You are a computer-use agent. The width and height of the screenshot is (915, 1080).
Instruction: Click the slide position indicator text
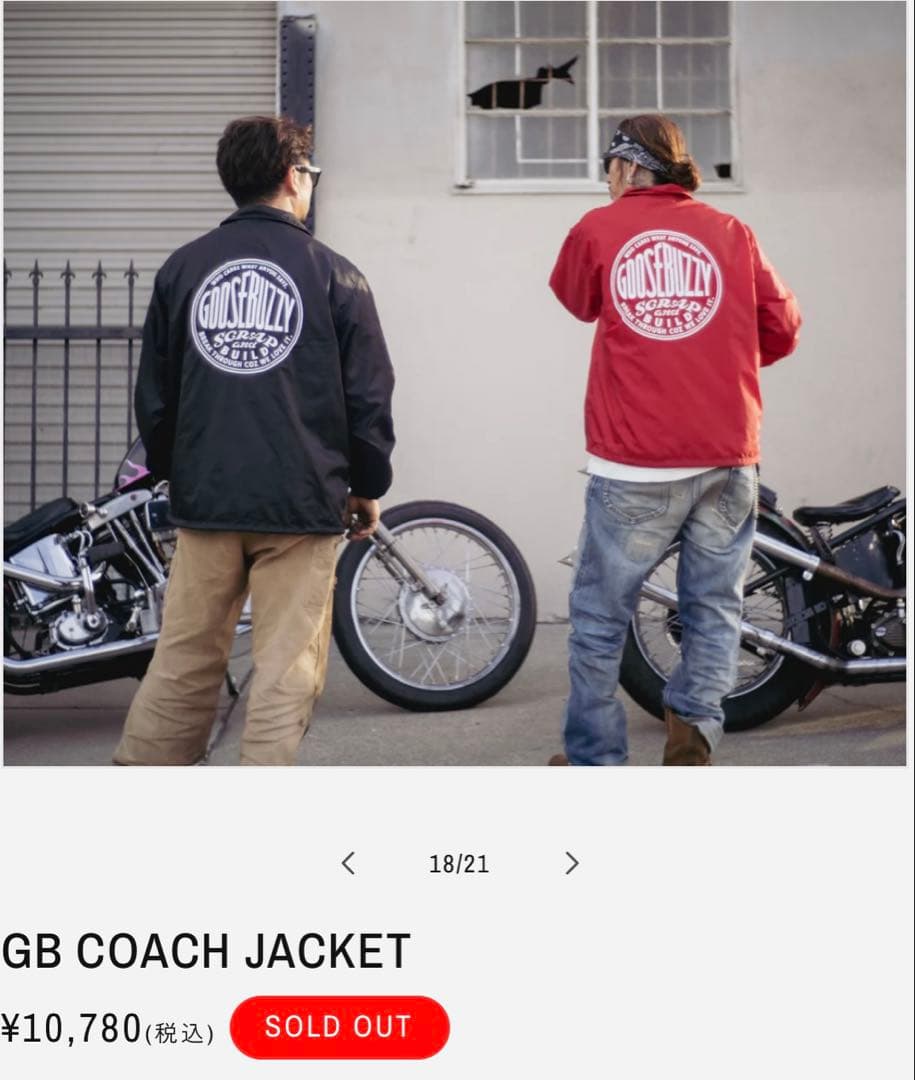click(x=461, y=862)
